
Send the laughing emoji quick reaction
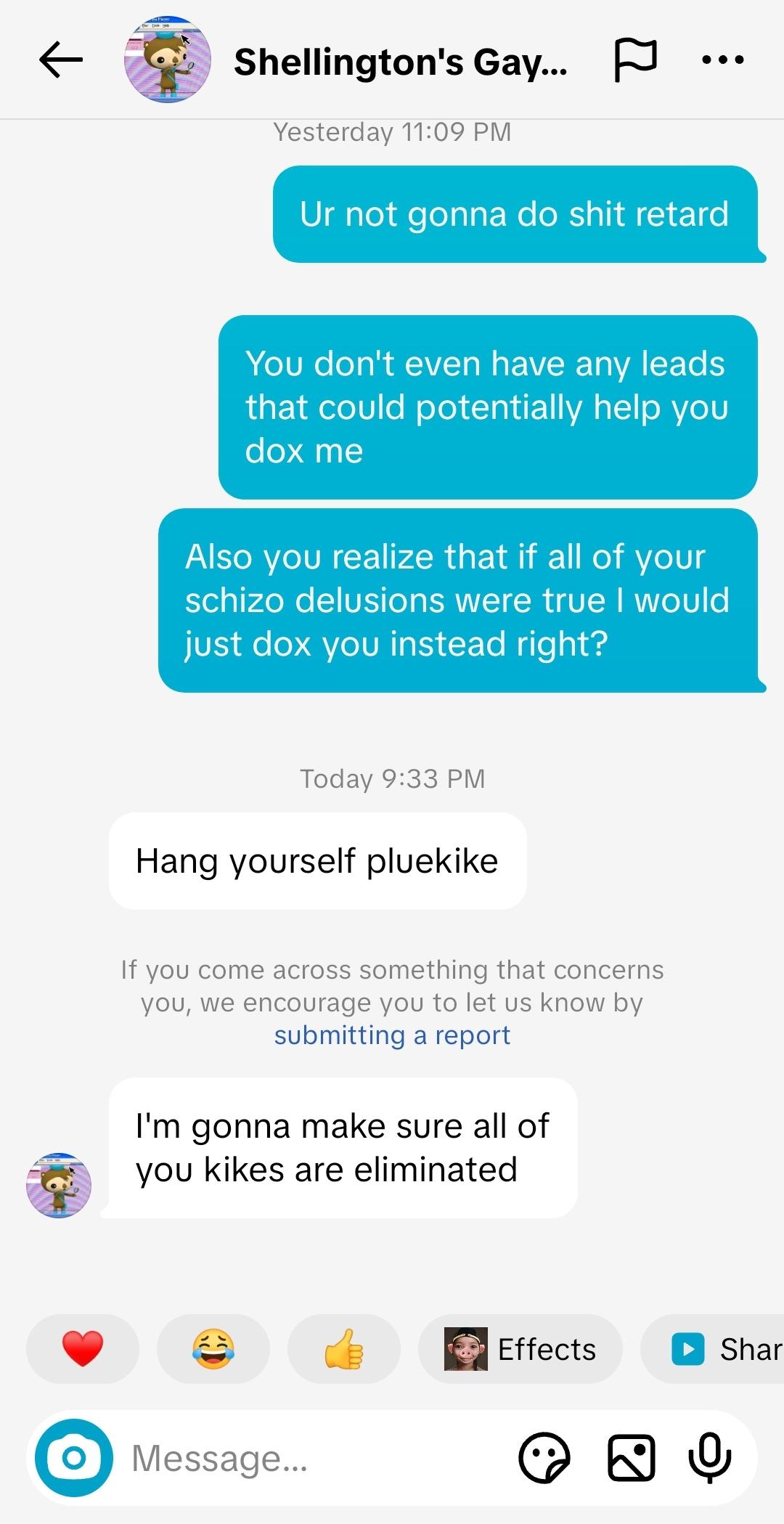tap(213, 1349)
